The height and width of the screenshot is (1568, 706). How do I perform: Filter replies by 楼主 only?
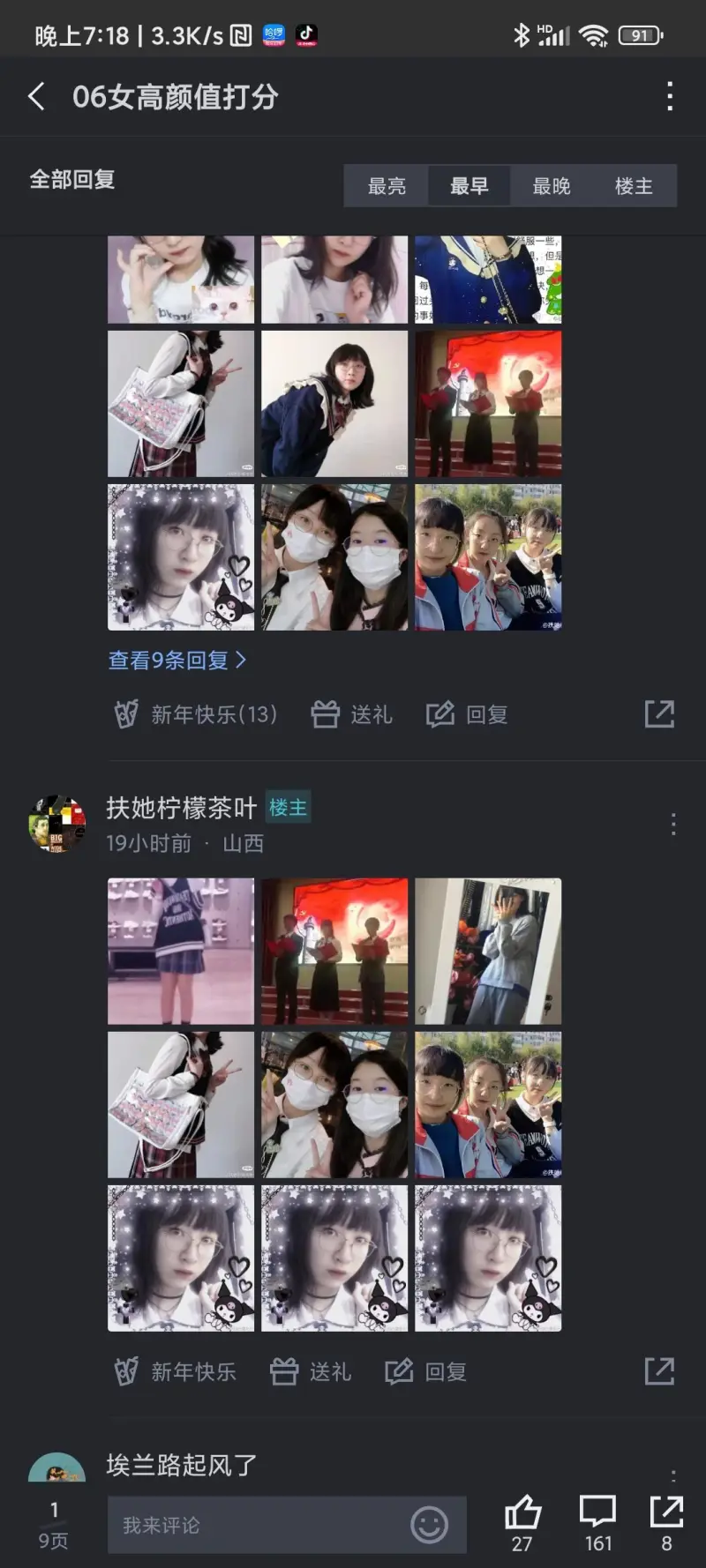634,186
